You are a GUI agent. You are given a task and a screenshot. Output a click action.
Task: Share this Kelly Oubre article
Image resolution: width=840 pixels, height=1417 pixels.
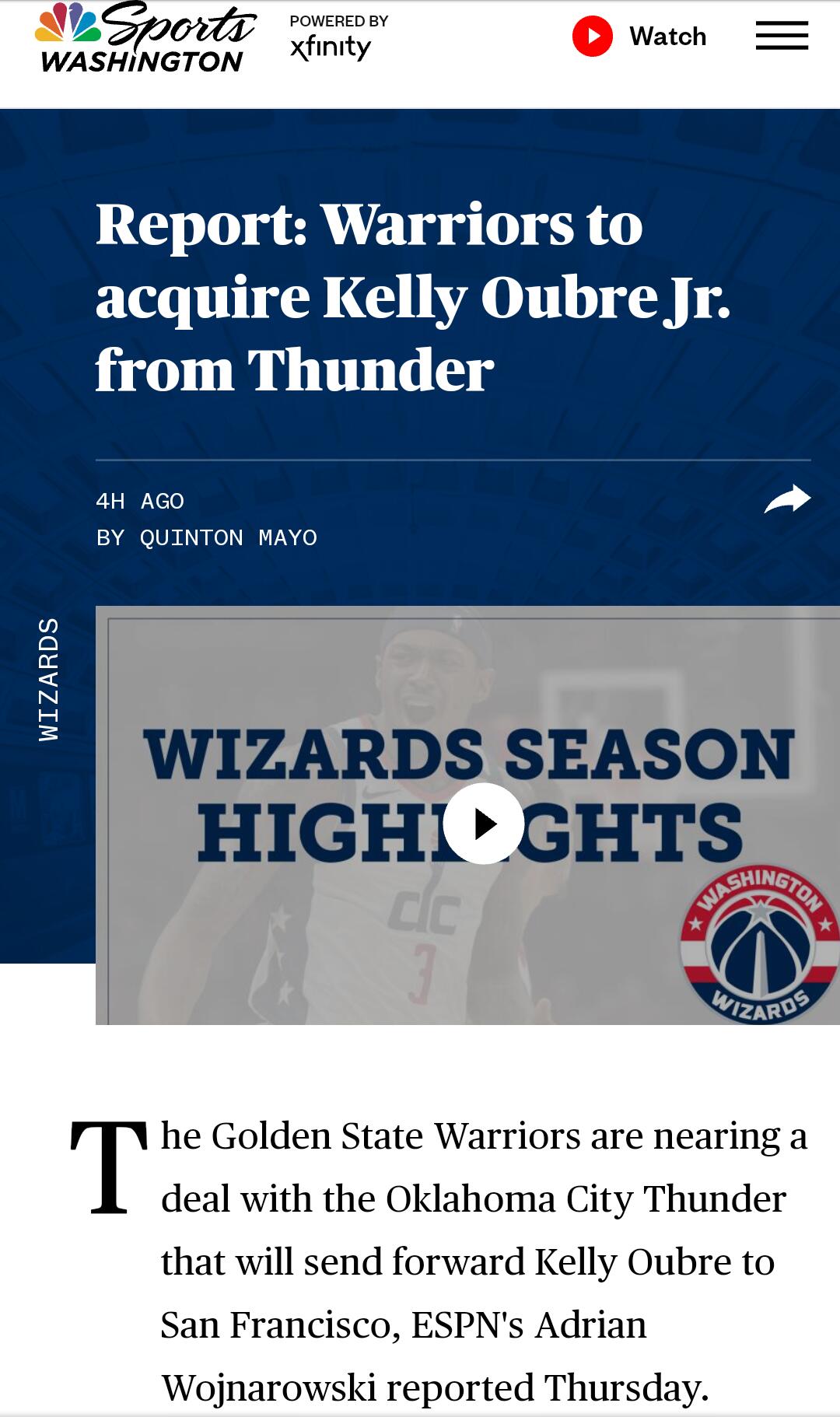coord(787,499)
